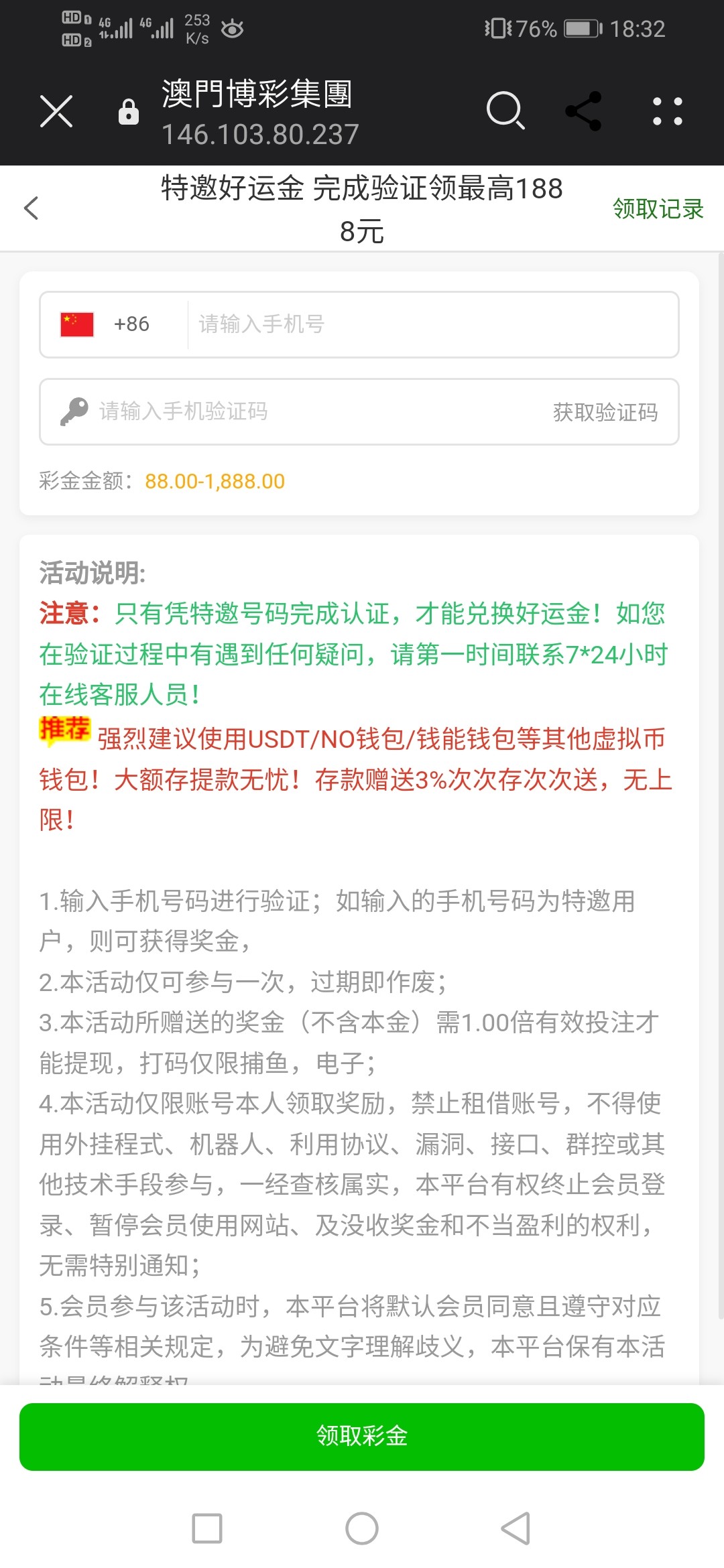The width and height of the screenshot is (724, 1568).
Task: Open the search icon in top bar
Action: [505, 111]
